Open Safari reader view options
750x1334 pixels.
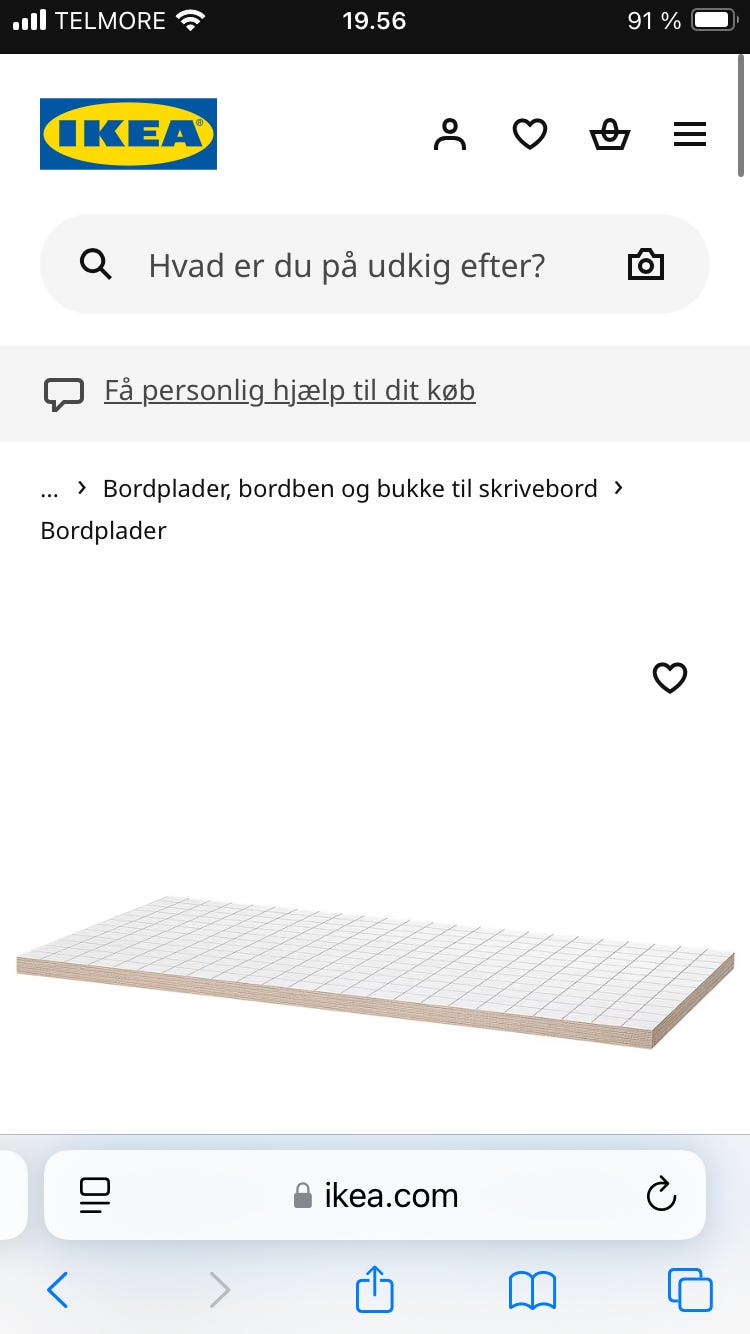pyautogui.click(x=94, y=1194)
